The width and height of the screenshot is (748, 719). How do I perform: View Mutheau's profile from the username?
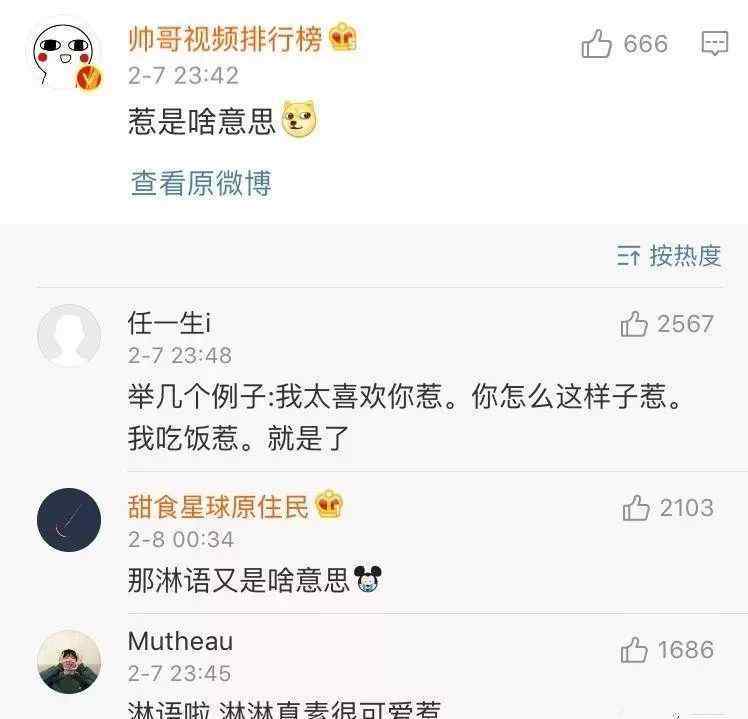click(180, 641)
